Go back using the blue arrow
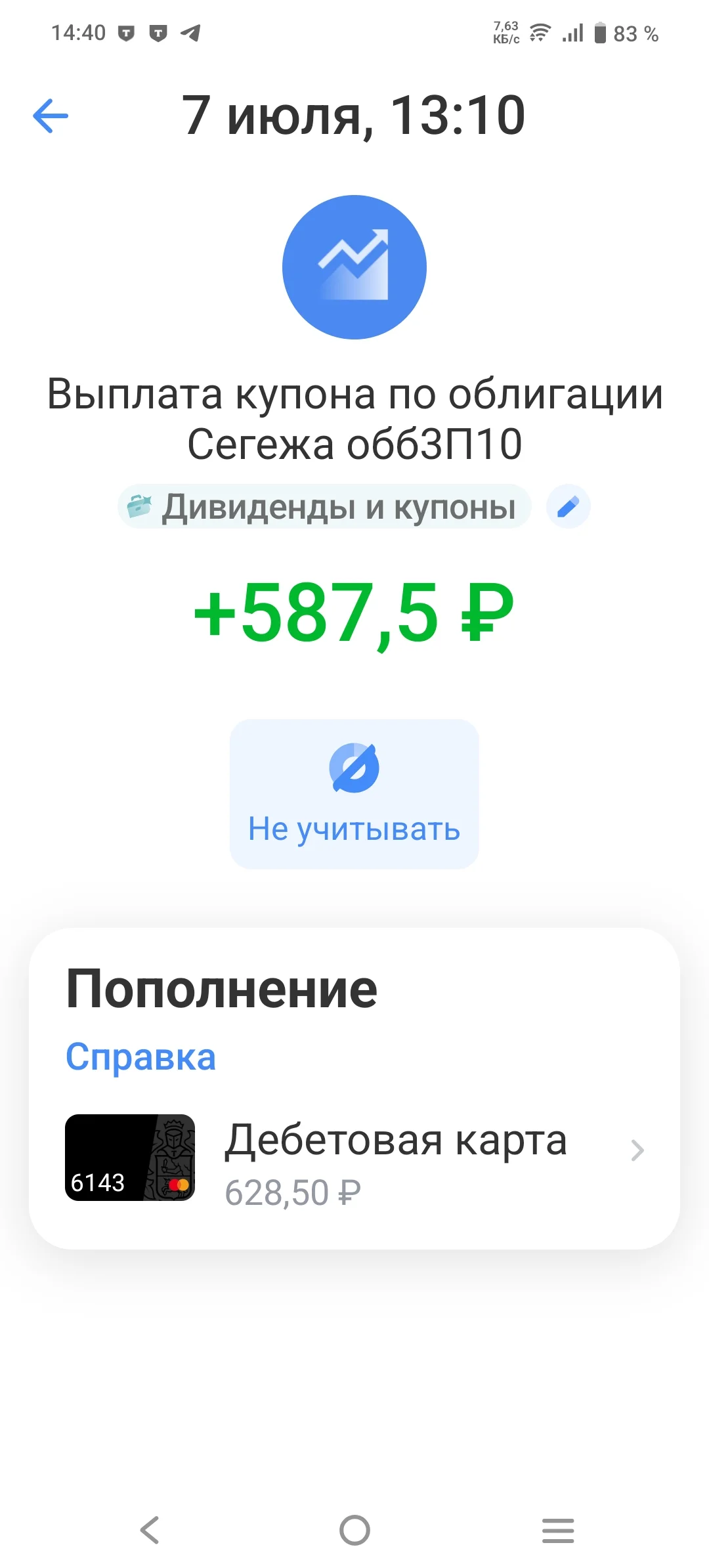Viewport: 709px width, 1568px height. pos(51,116)
